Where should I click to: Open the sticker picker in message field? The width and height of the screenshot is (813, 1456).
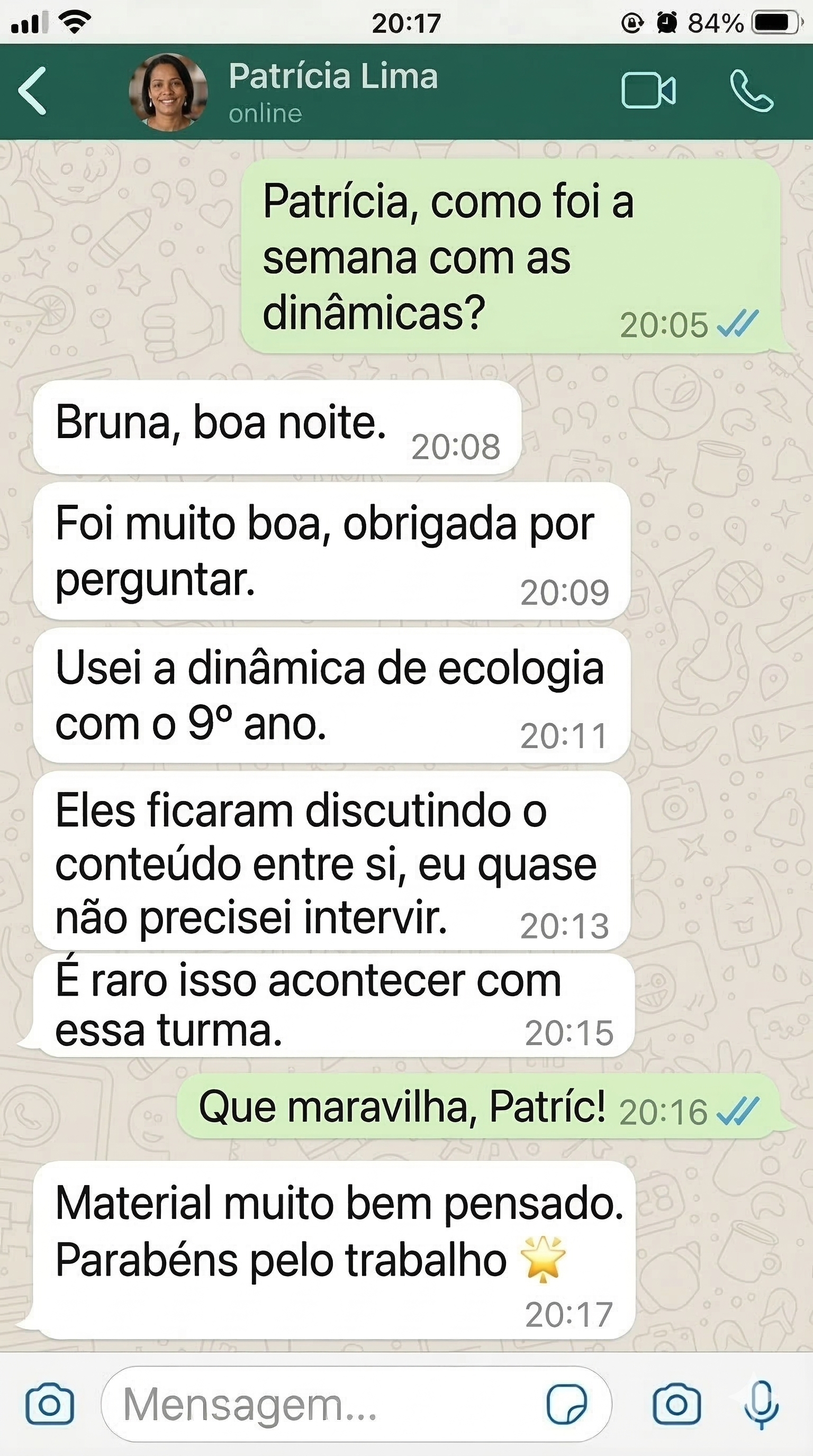point(566,1405)
